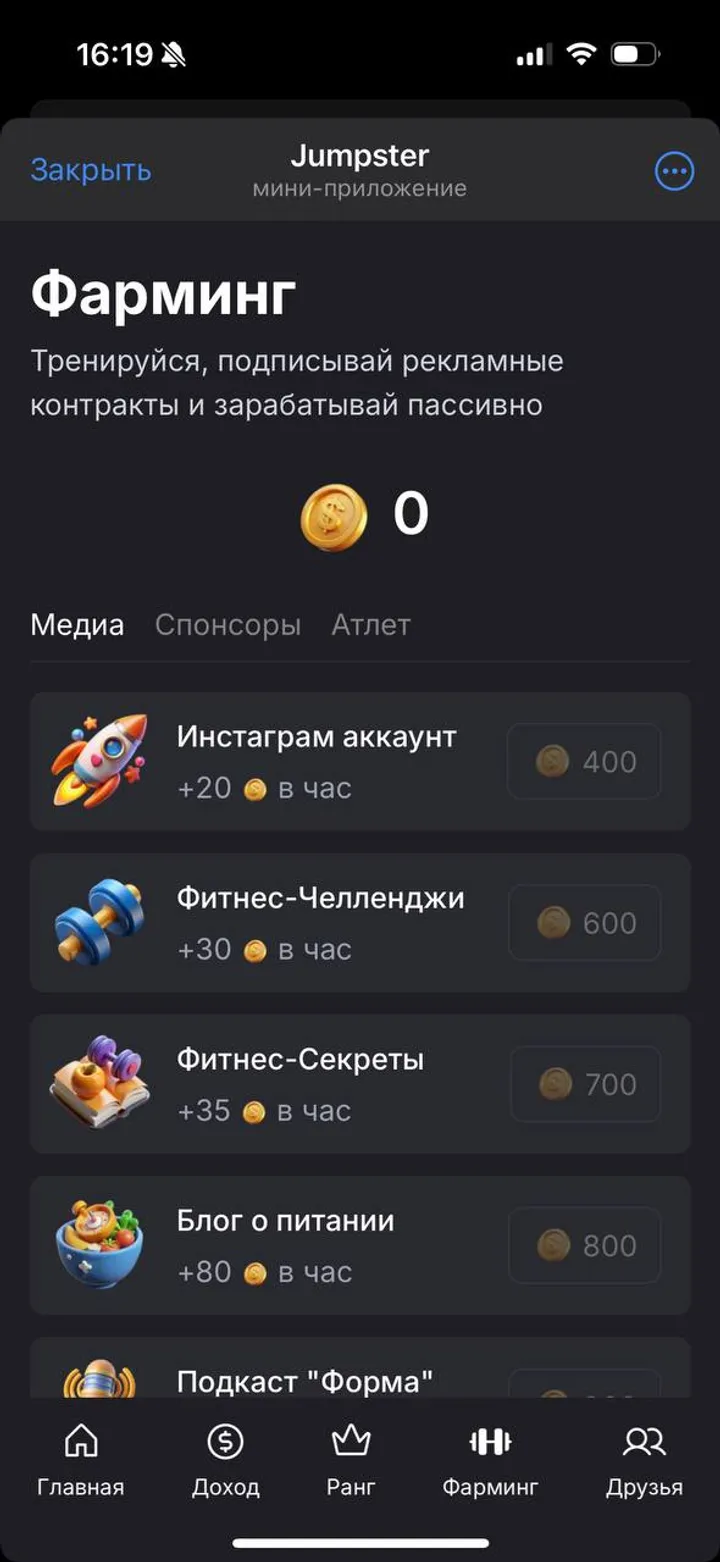Viewport: 720px width, 1562px height.
Task: Buy Инстаграм аккаунт for 400 coins
Action: coord(584,761)
